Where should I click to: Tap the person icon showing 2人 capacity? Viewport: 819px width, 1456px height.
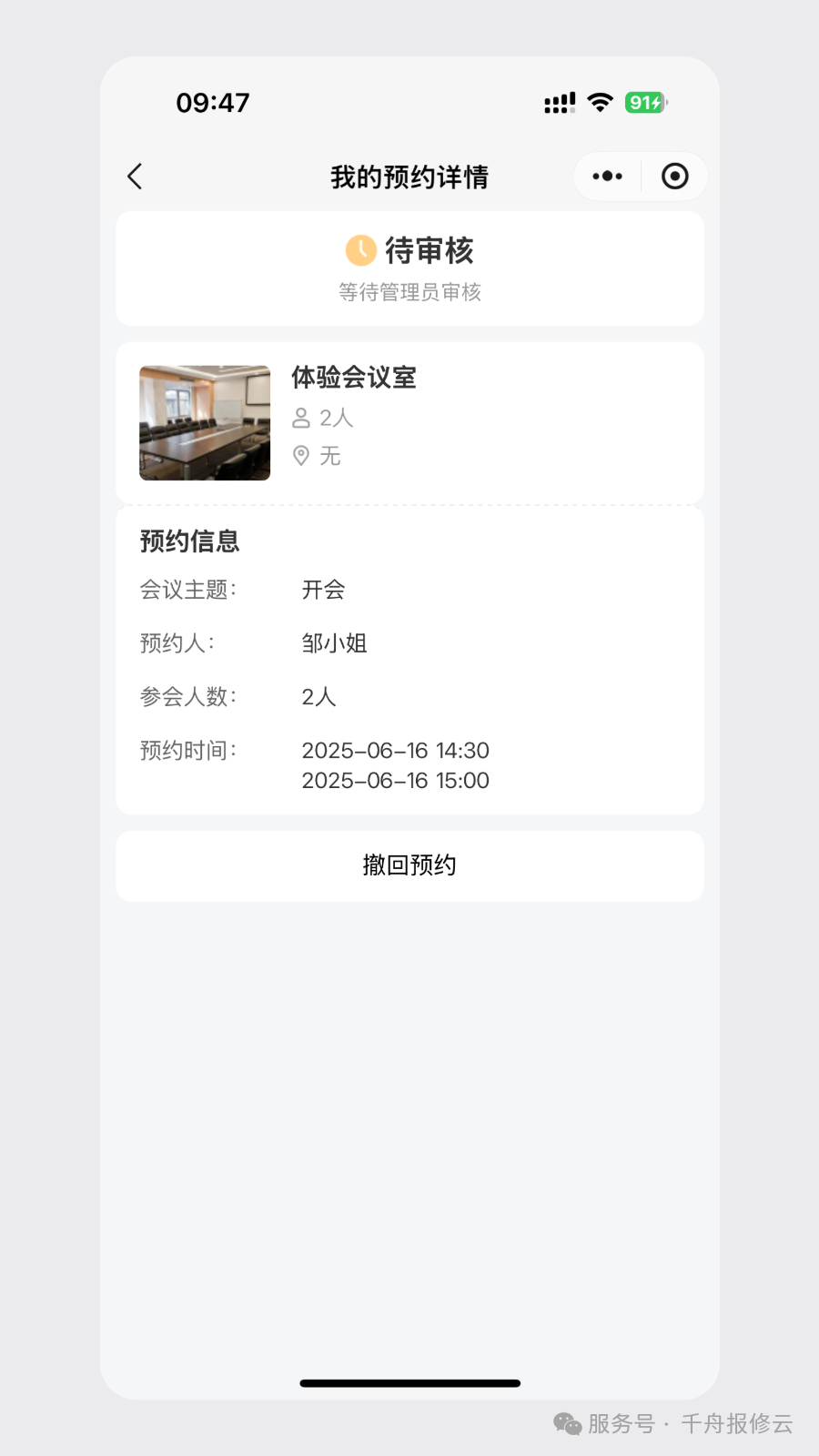click(x=301, y=418)
